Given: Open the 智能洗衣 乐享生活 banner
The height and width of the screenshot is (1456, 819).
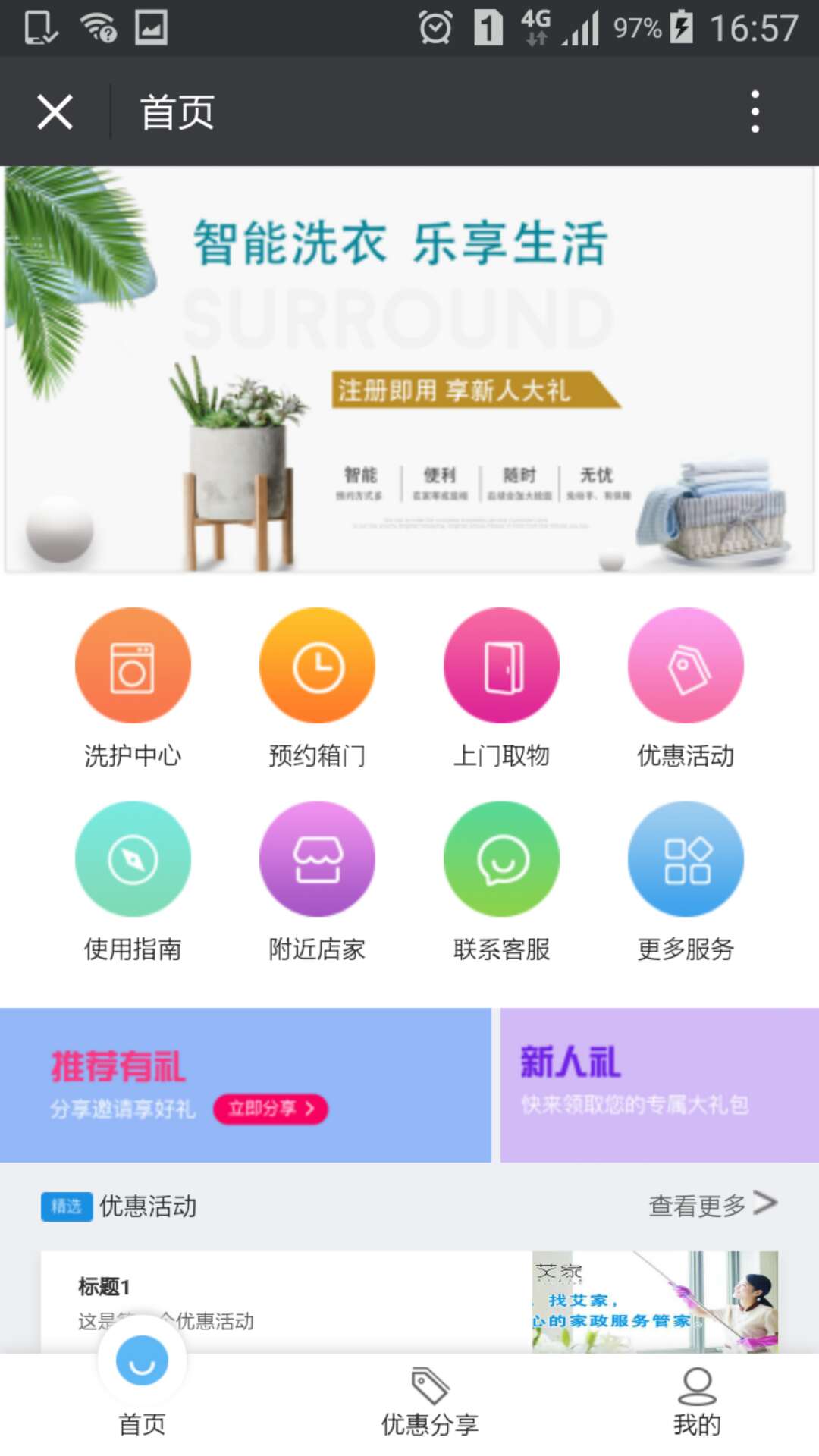Looking at the screenshot, I should [409, 369].
